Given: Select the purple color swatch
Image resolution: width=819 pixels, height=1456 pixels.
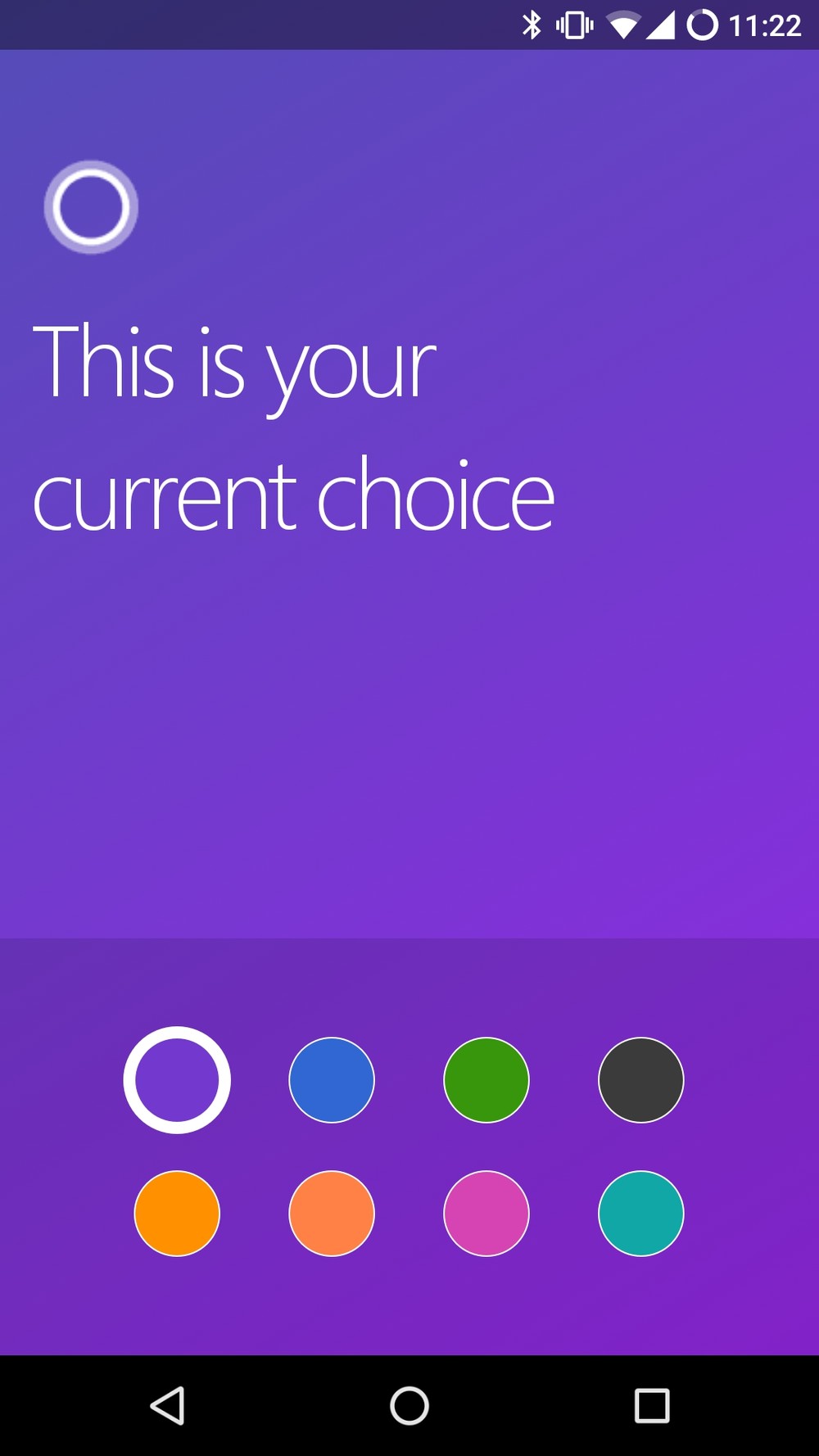Looking at the screenshot, I should (x=177, y=1079).
